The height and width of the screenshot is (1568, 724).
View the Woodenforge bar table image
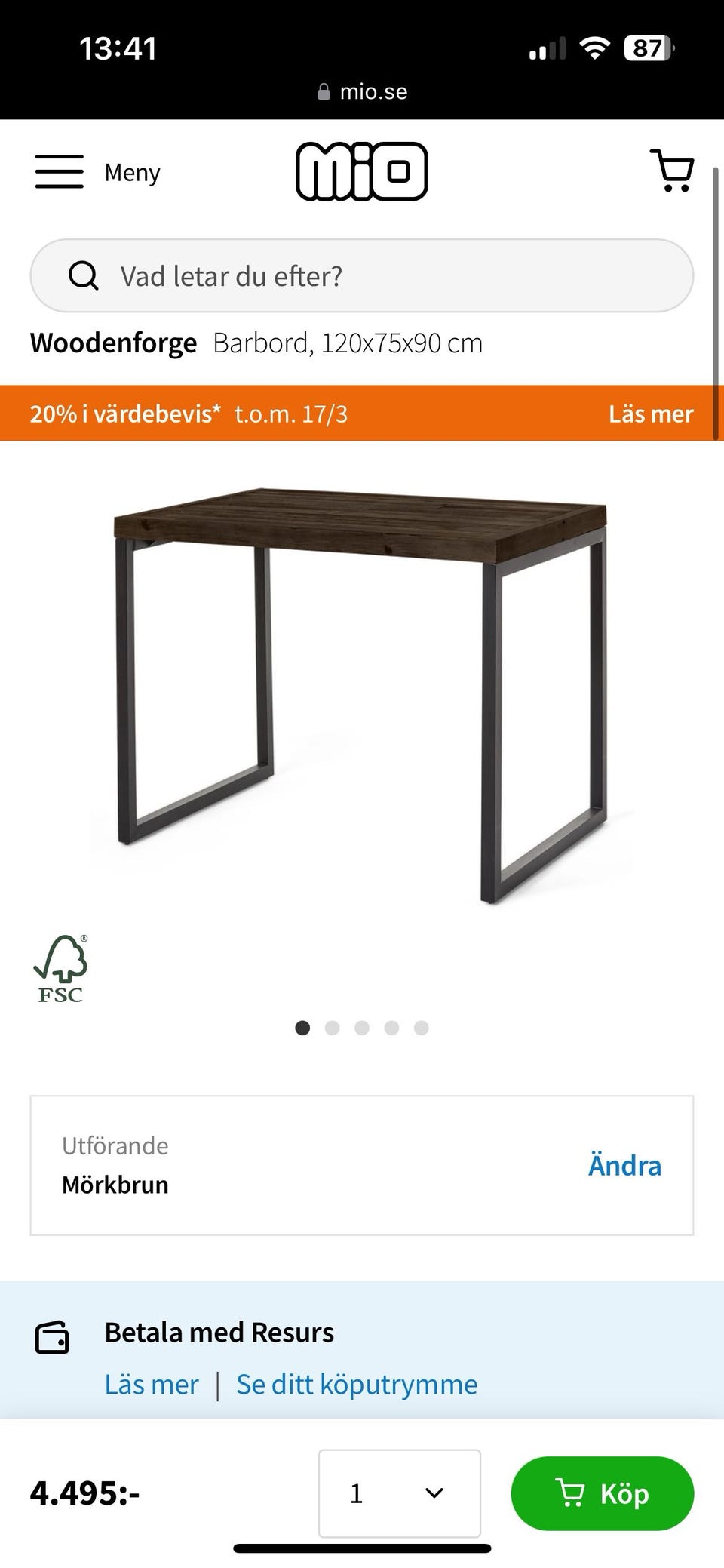tap(360, 694)
